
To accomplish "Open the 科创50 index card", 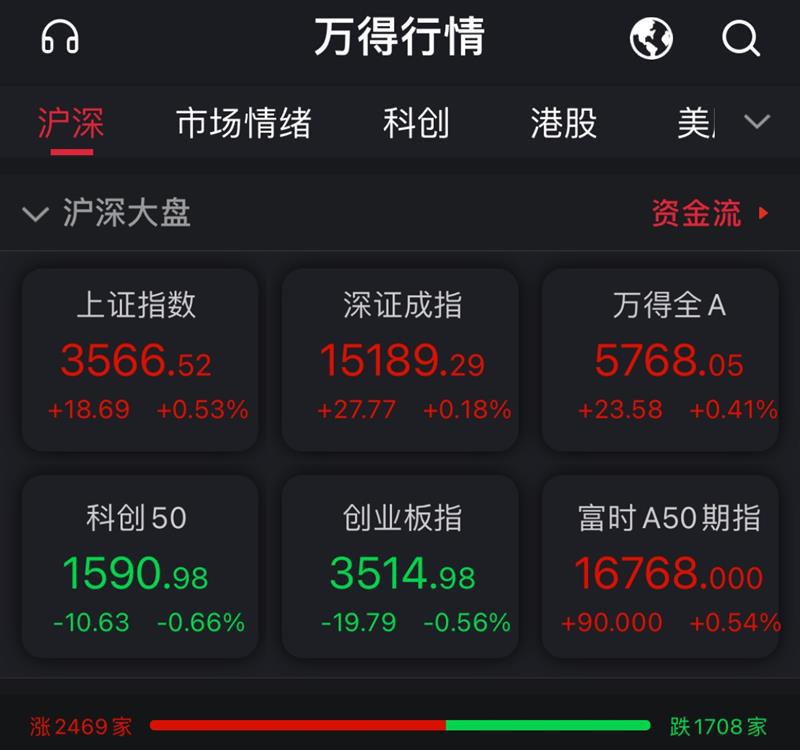I will [140, 567].
